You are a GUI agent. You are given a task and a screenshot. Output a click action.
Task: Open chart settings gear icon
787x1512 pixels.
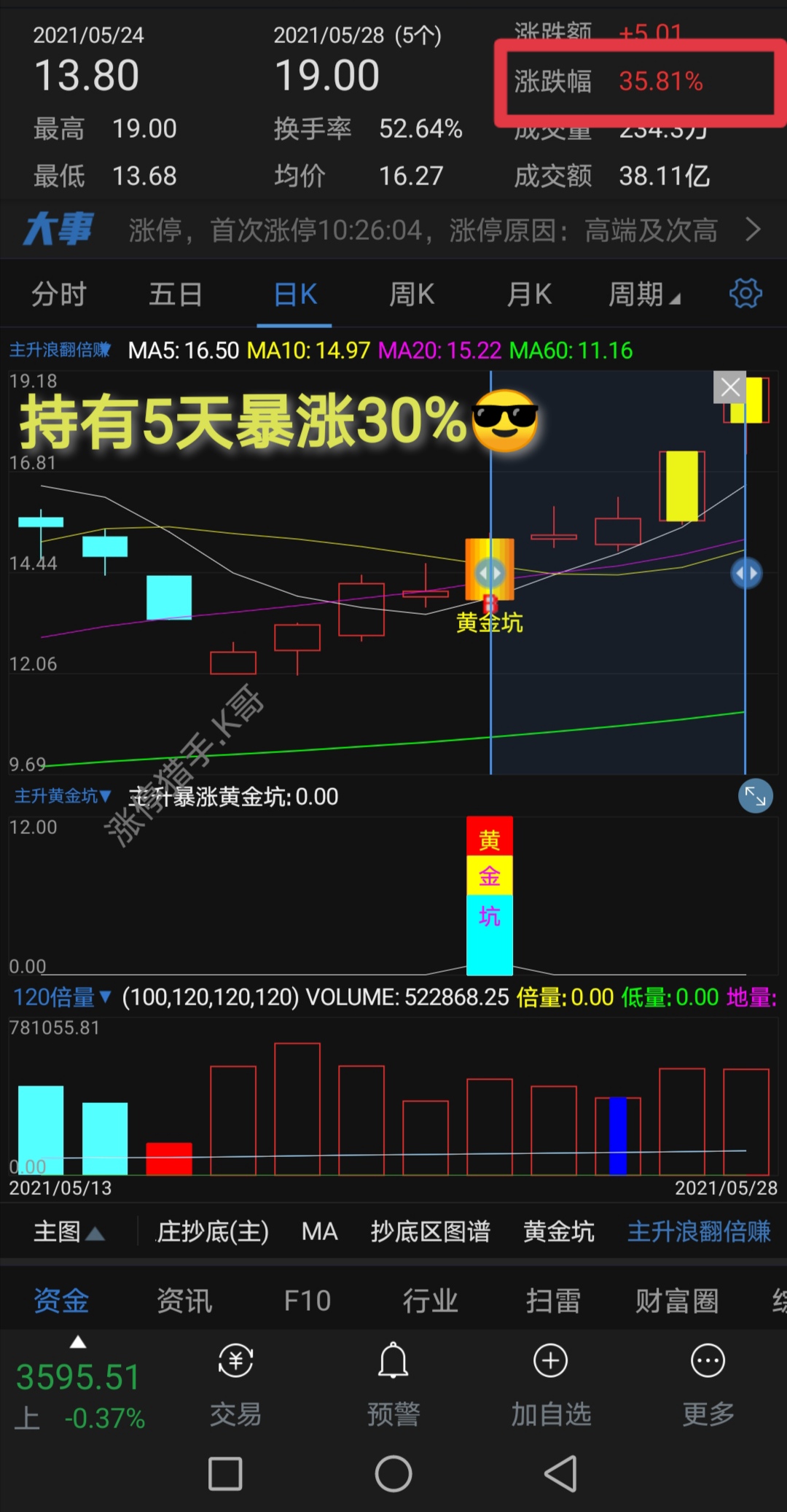click(x=745, y=294)
